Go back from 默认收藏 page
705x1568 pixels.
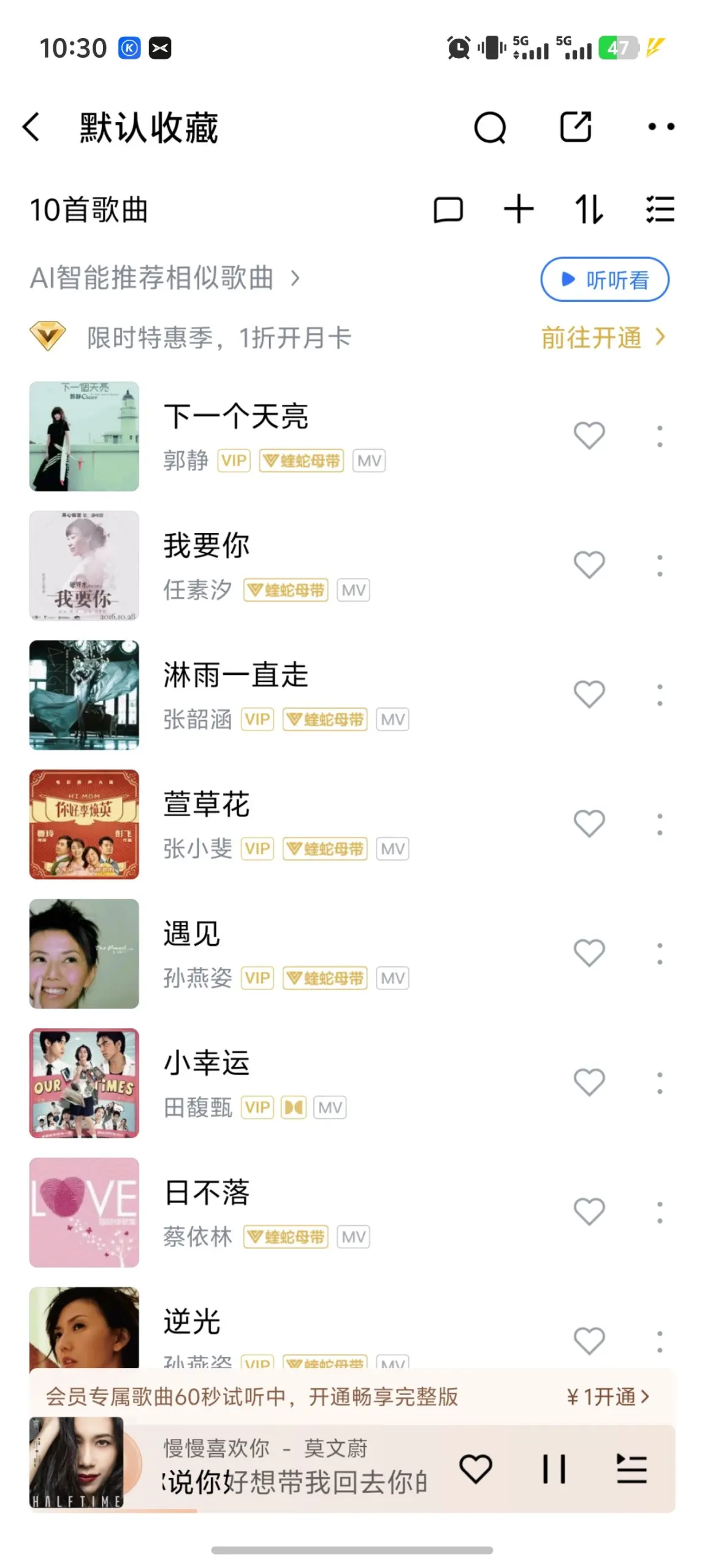tap(32, 128)
